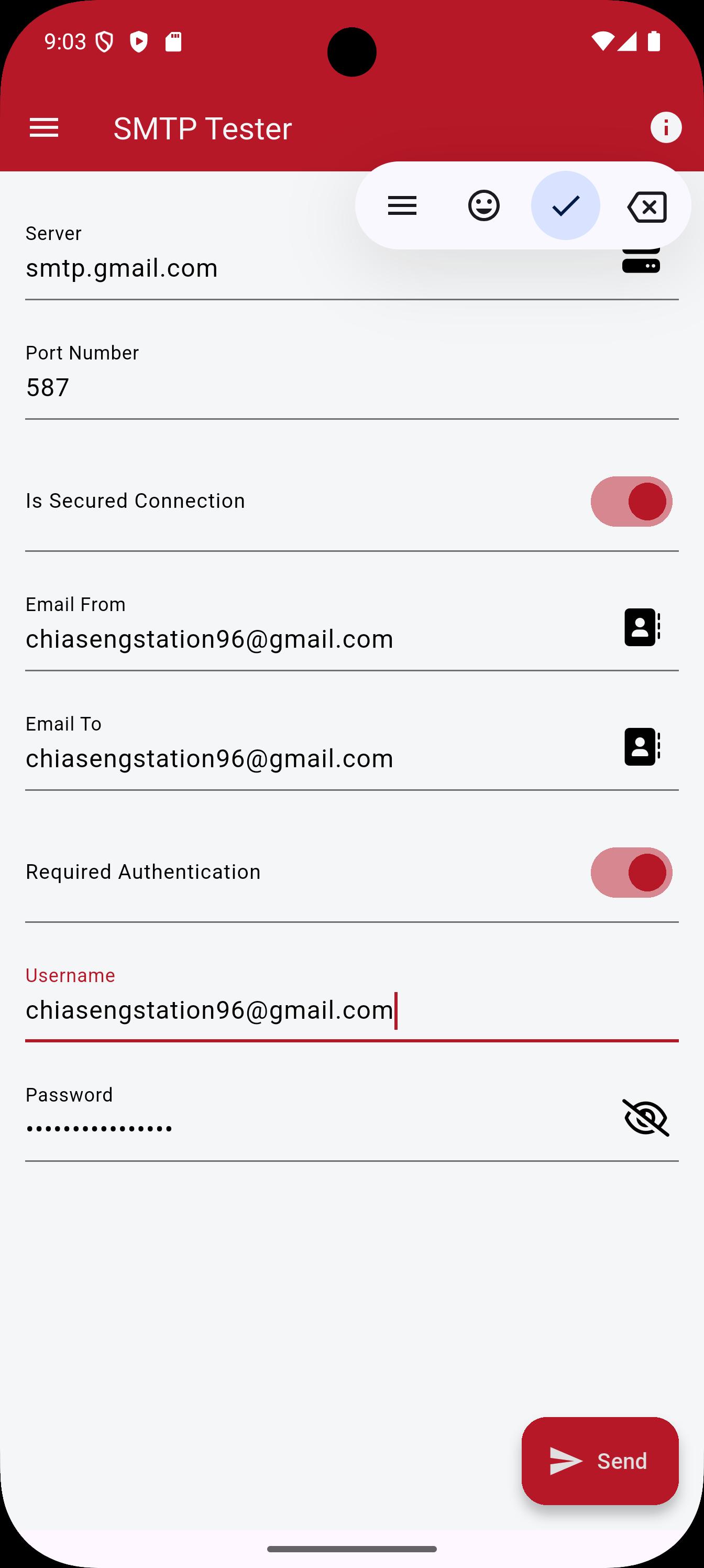
Task: Tap the backspace key in floating toolbar
Action: [x=647, y=207]
